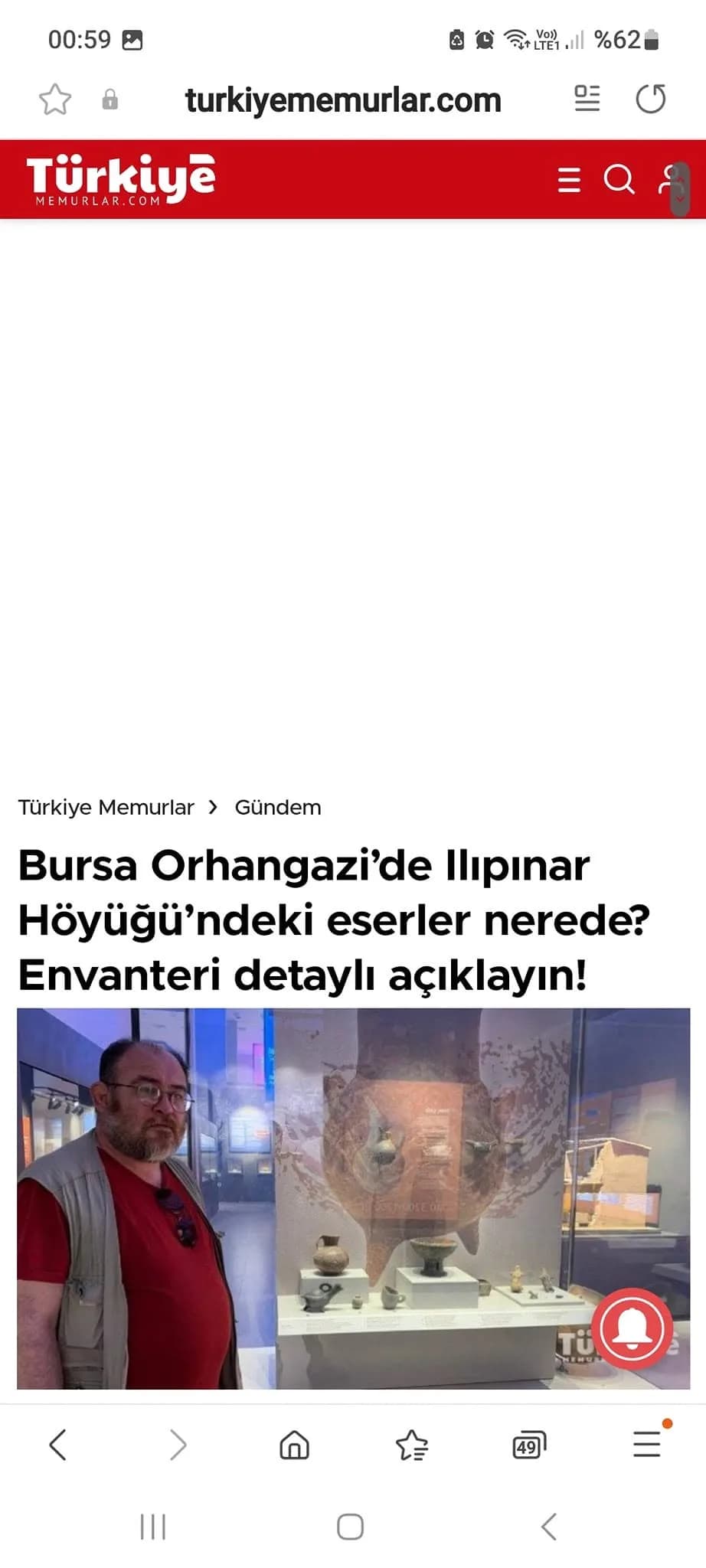Go to the phone home screen
The image size is (706, 1568).
coord(351,1527)
